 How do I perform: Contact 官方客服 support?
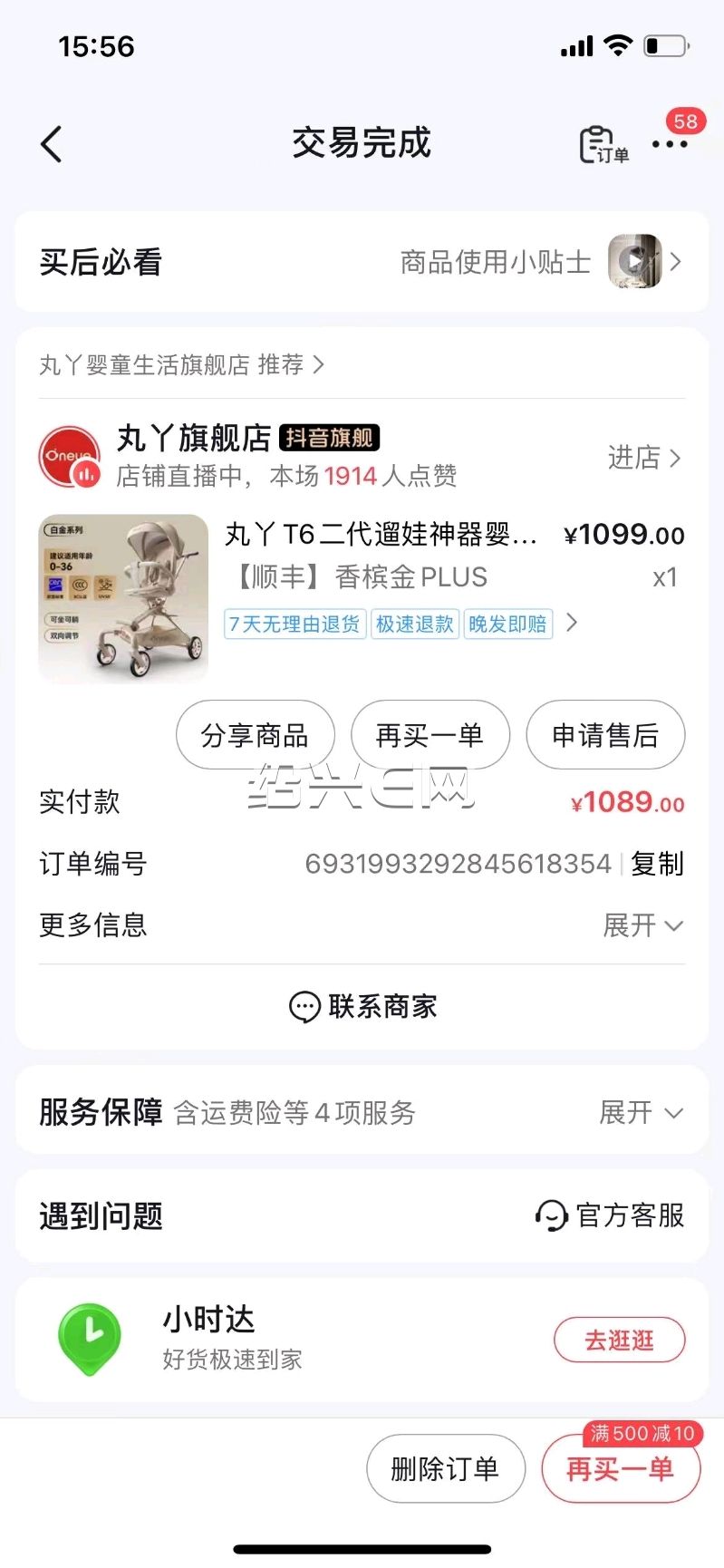610,1215
